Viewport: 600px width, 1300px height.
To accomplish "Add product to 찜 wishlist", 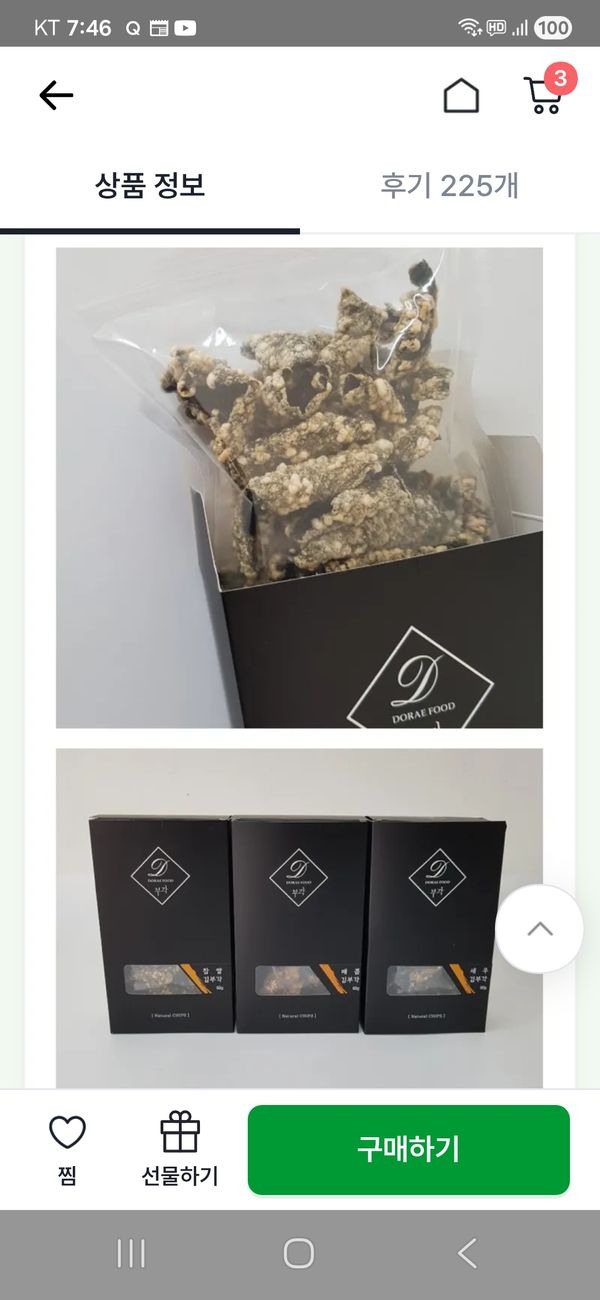I will [67, 1149].
